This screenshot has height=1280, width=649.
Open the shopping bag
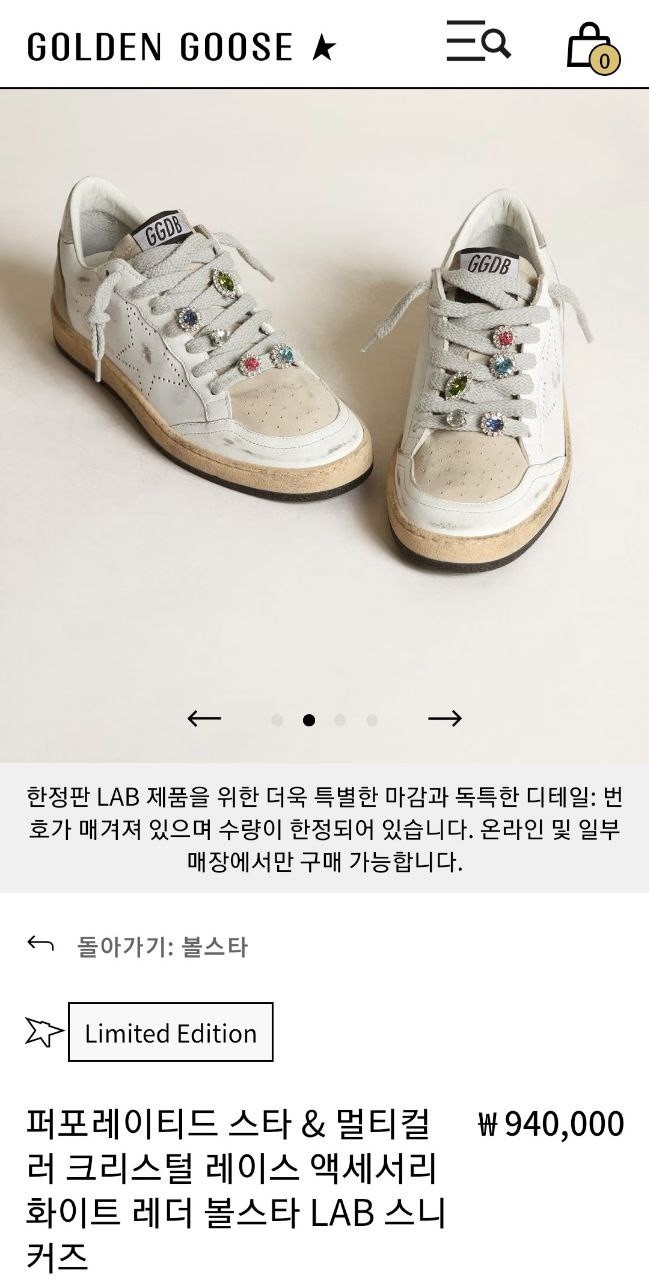coord(591,47)
